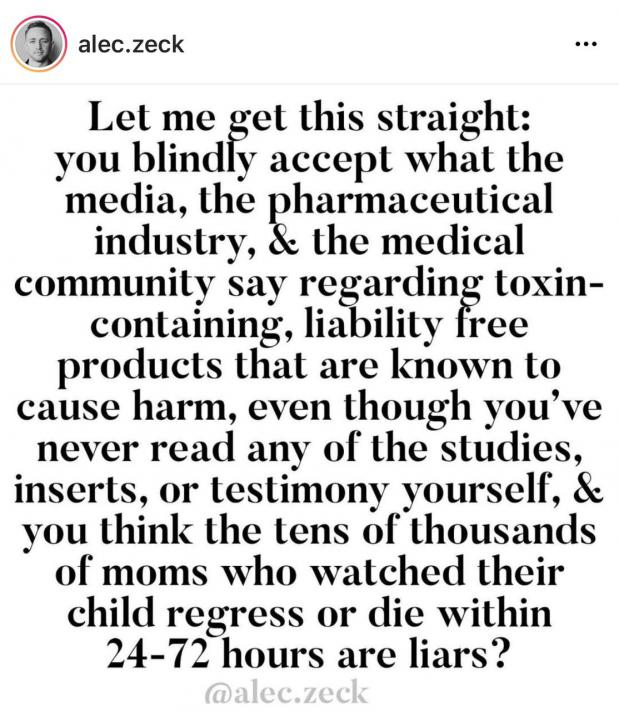Open the post's three-dot options menu

tap(586, 46)
